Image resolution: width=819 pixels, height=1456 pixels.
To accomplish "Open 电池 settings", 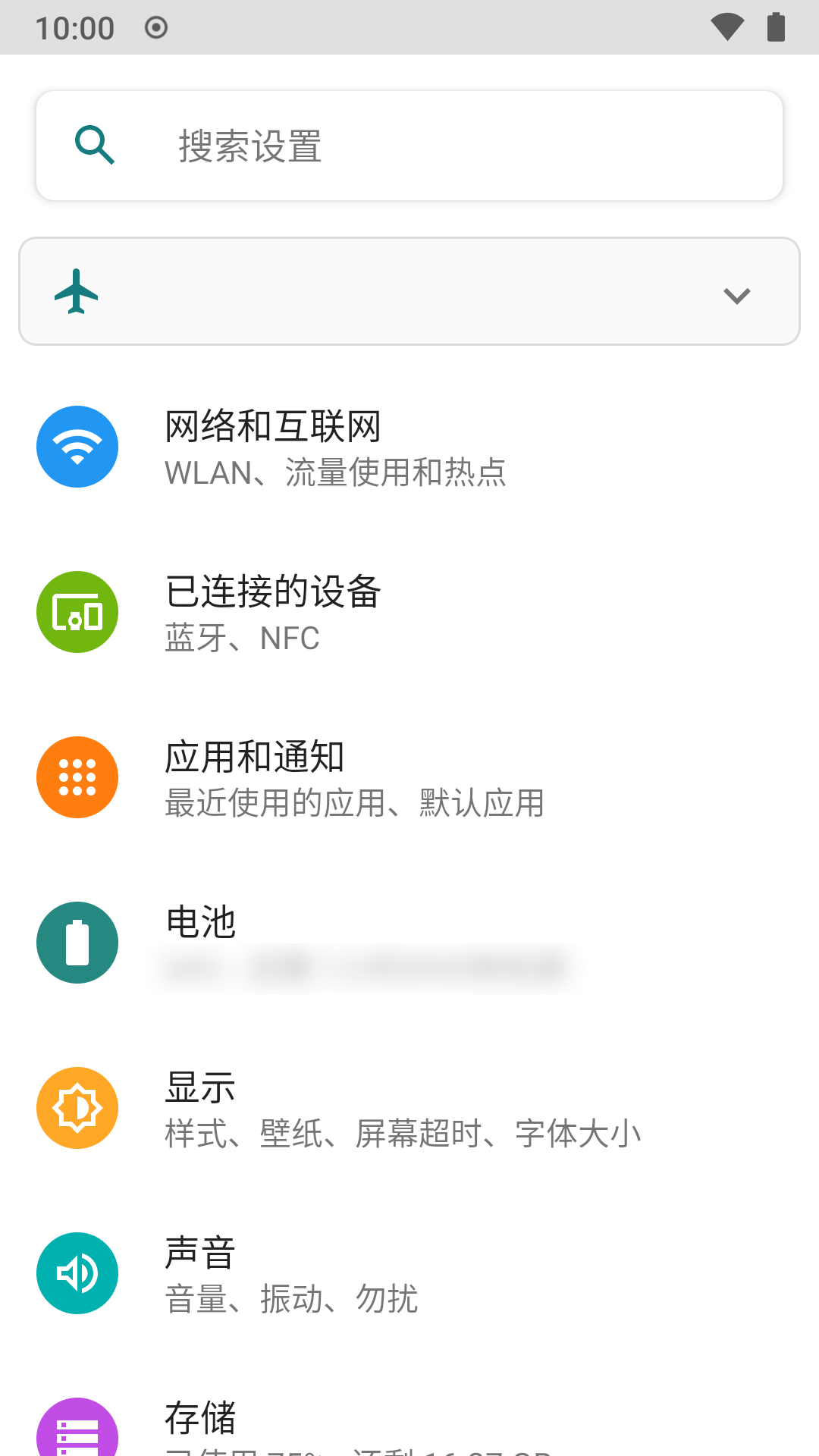I will coord(409,943).
